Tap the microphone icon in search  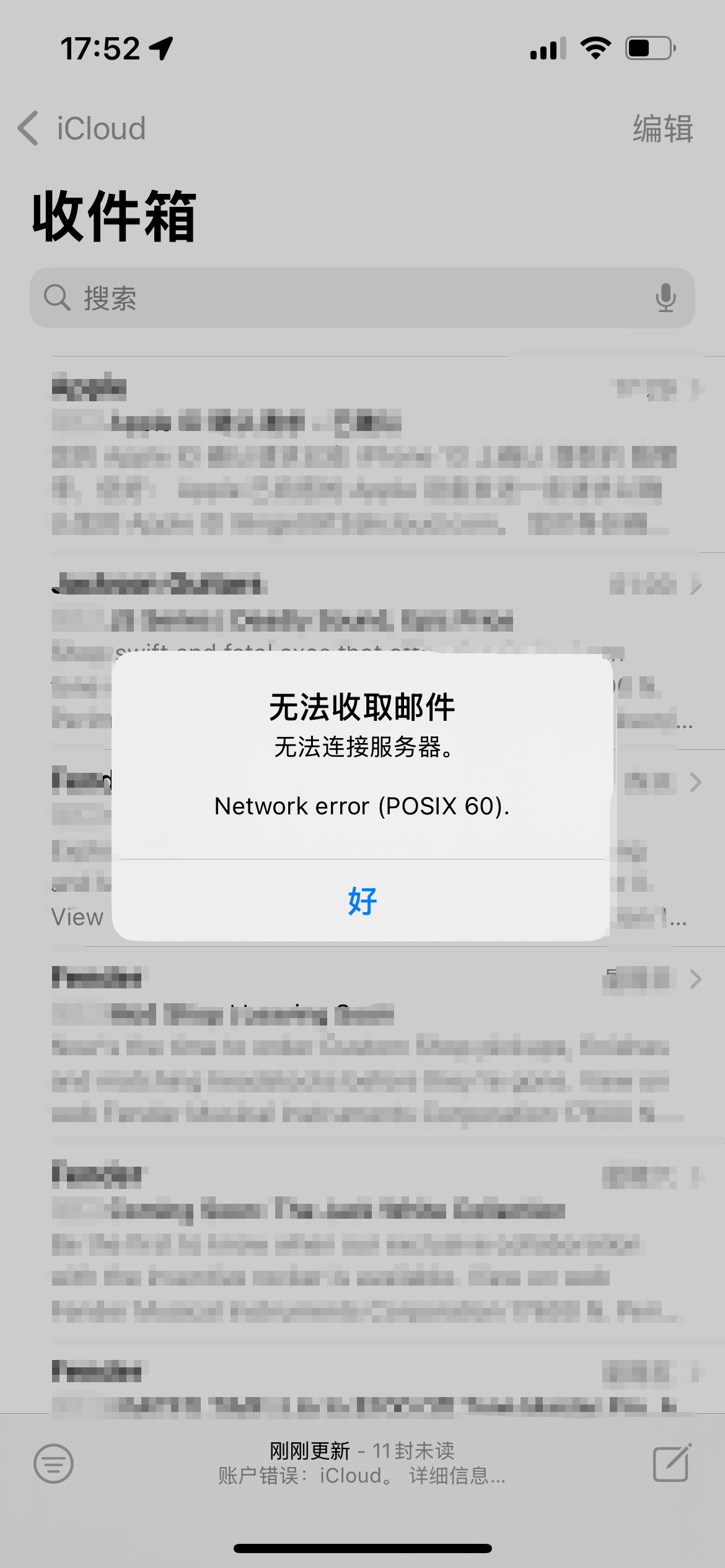666,298
